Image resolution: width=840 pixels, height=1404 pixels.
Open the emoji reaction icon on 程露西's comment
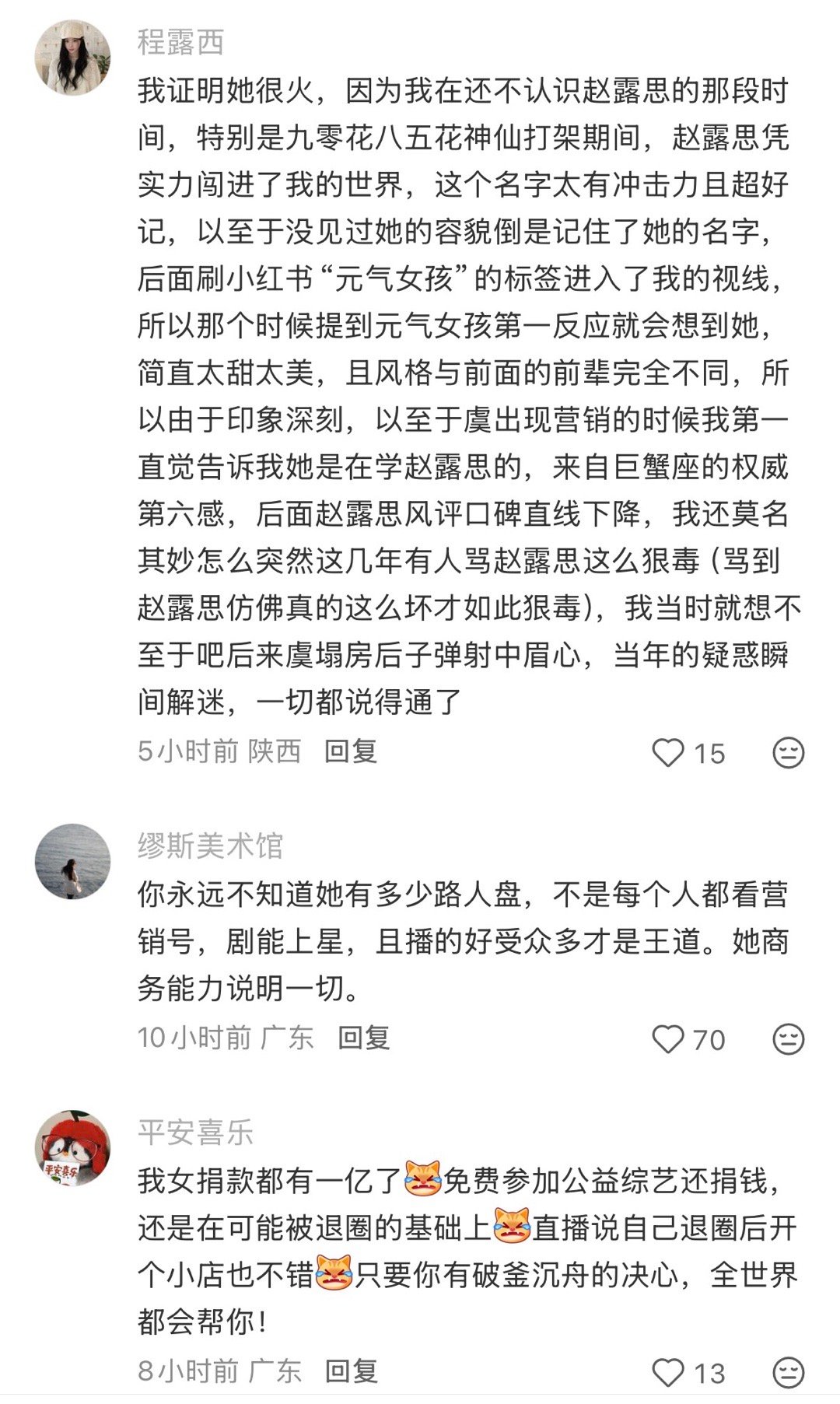(789, 751)
